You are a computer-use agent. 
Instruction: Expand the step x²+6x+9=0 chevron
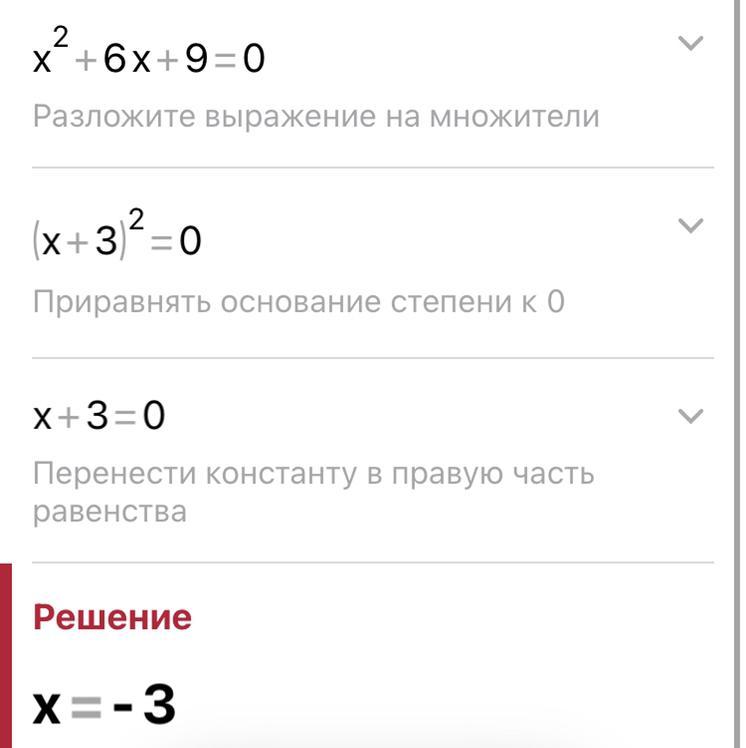click(x=690, y=43)
